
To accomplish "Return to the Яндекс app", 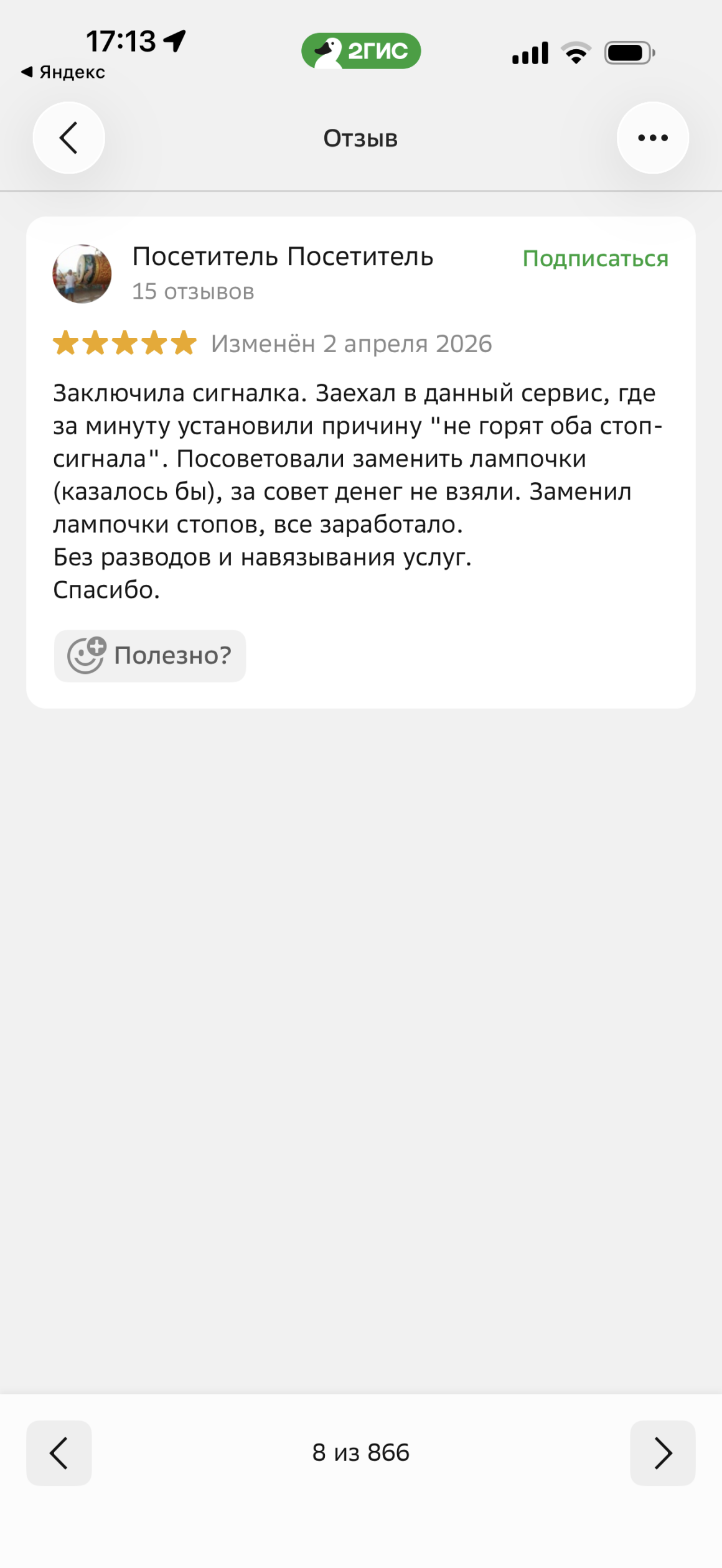I will pyautogui.click(x=63, y=72).
